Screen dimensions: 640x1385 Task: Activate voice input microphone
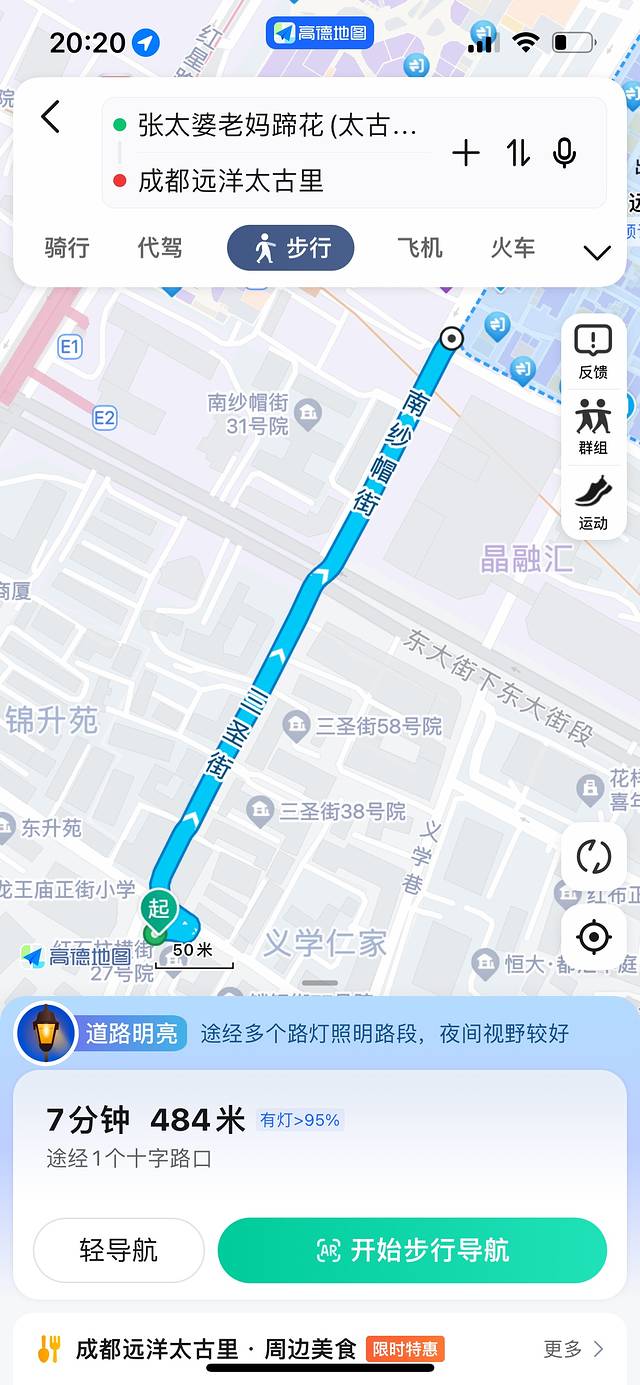(x=565, y=153)
